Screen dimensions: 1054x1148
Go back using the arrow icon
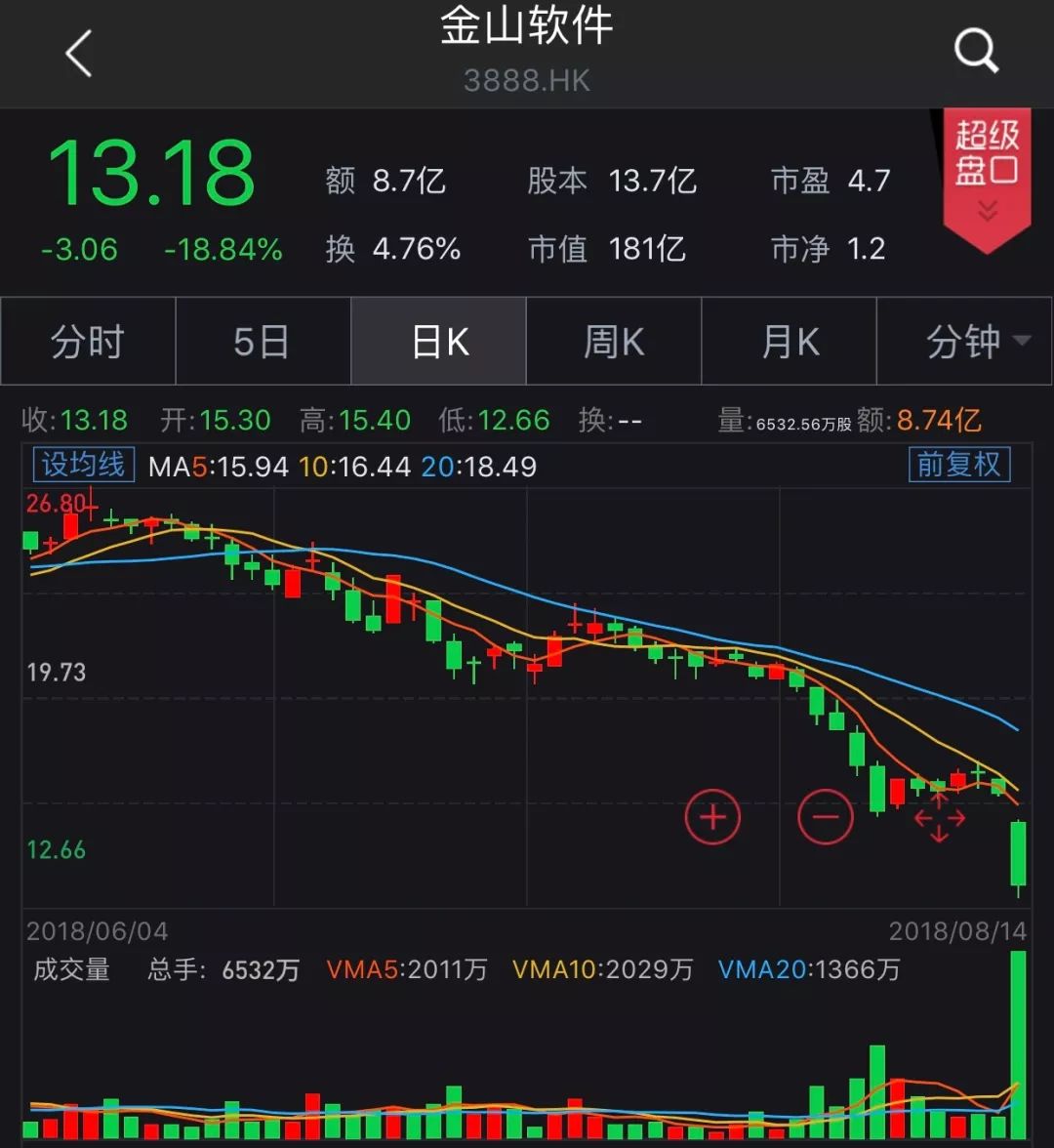[x=78, y=53]
